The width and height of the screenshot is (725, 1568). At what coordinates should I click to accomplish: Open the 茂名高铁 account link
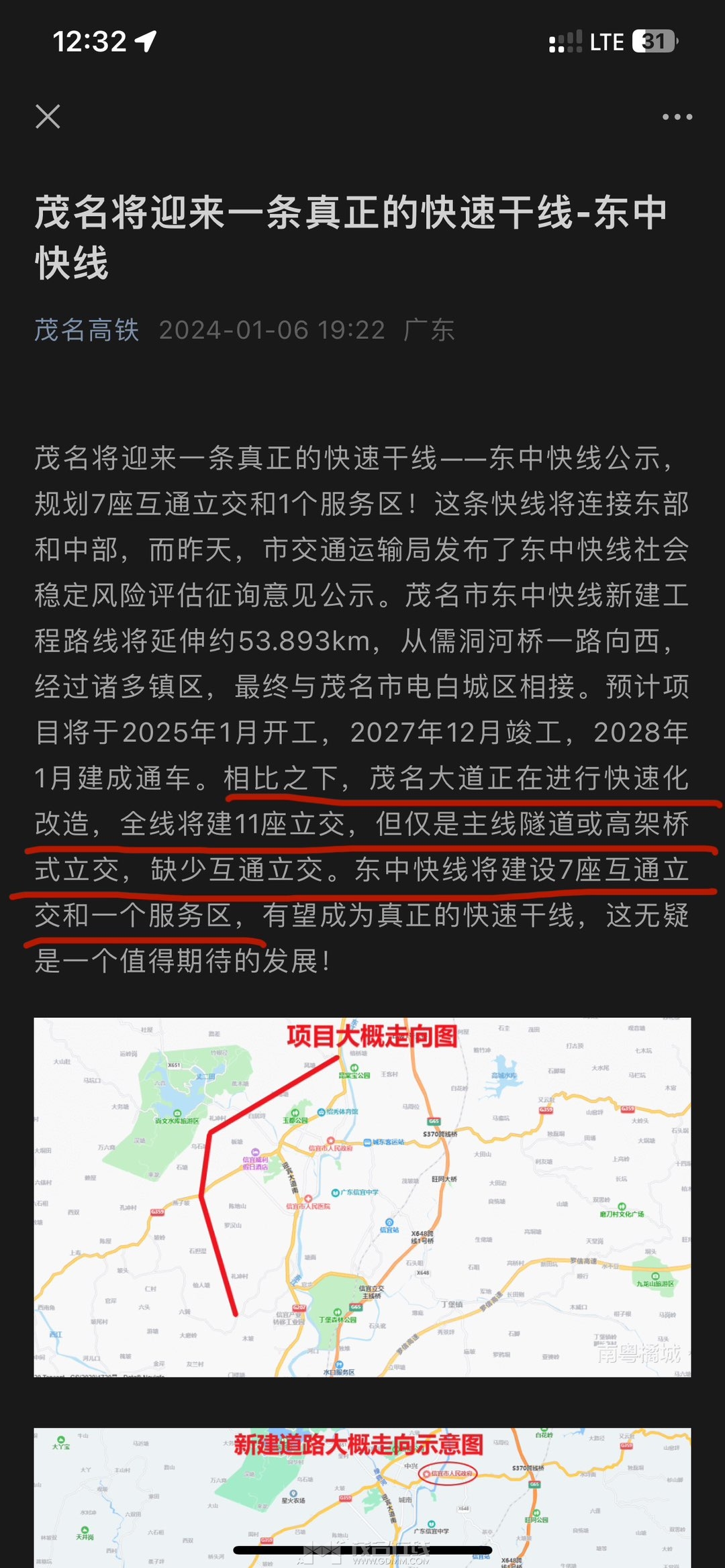point(87,330)
